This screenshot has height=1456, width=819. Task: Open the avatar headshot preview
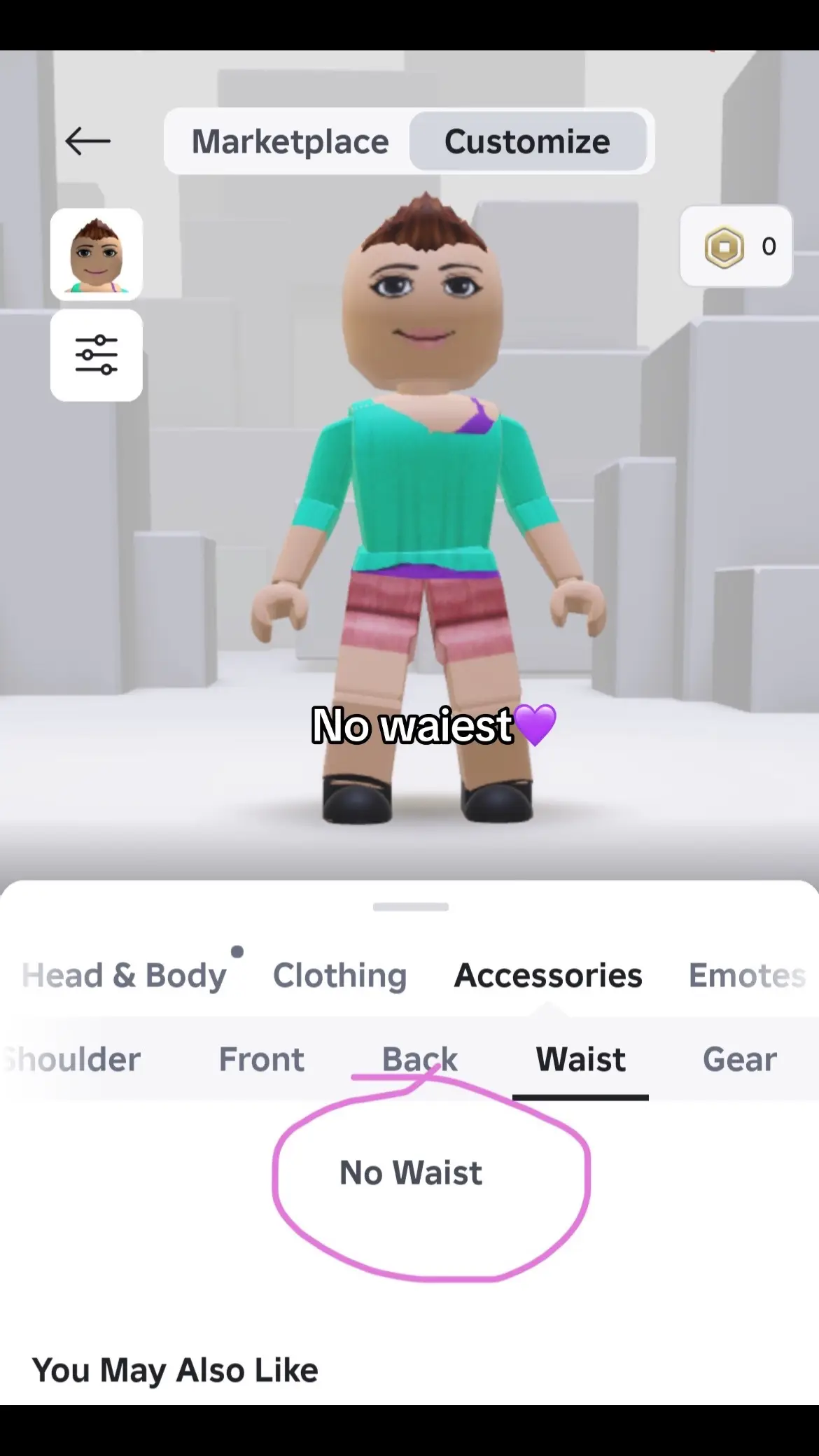click(97, 254)
